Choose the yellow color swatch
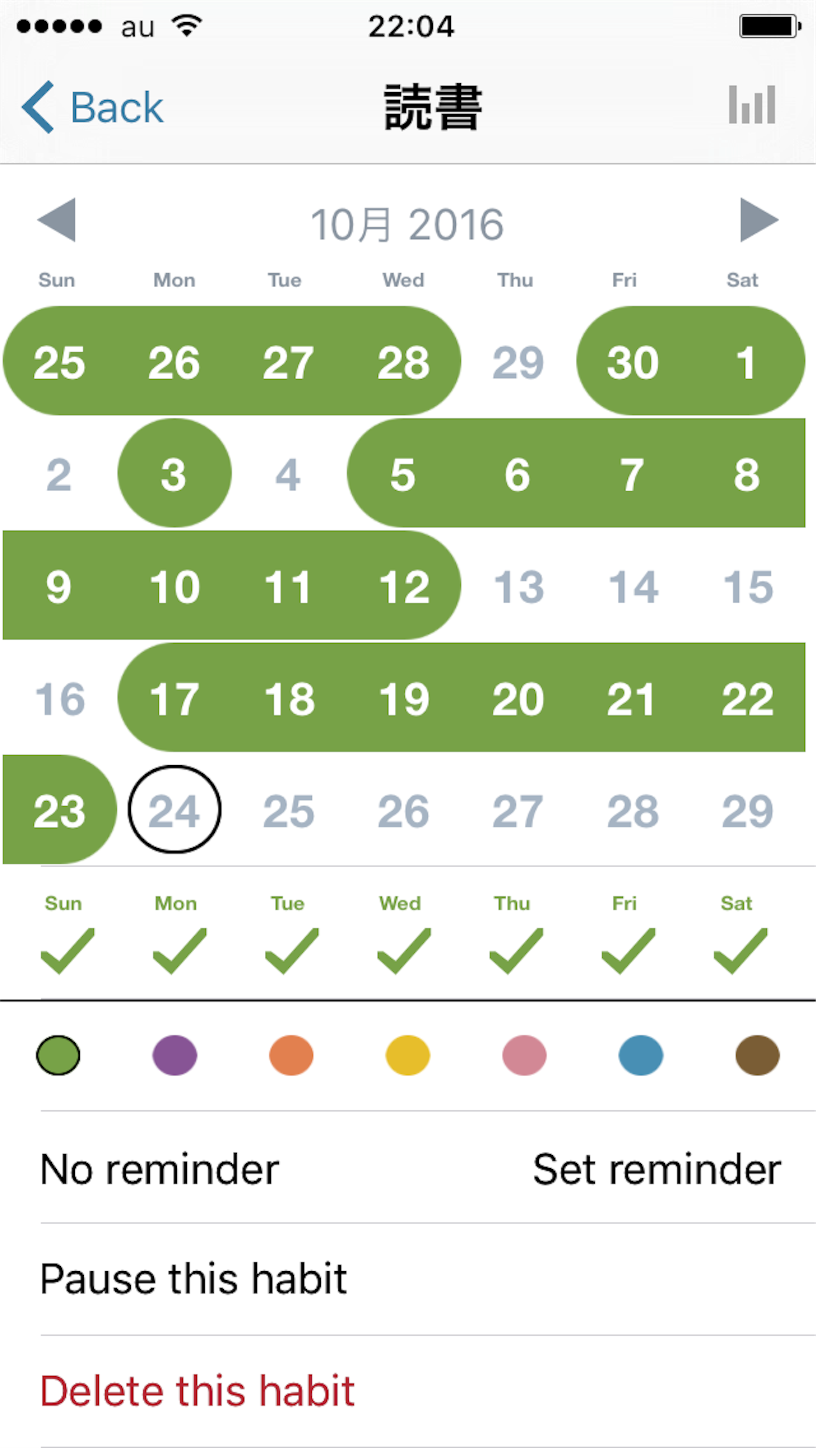816x1448 pixels. pos(408,1055)
